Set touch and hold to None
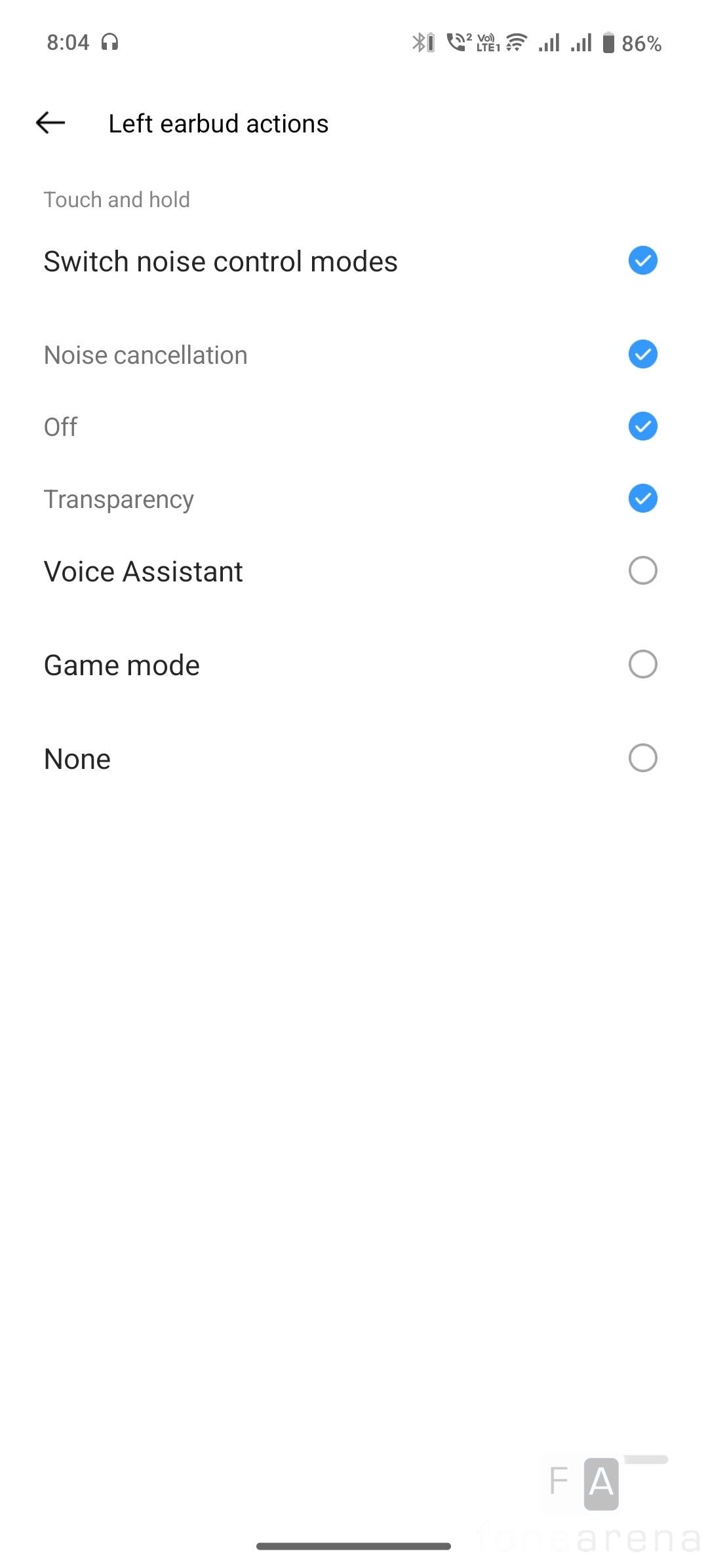The height and width of the screenshot is (1568, 708). 642,758
